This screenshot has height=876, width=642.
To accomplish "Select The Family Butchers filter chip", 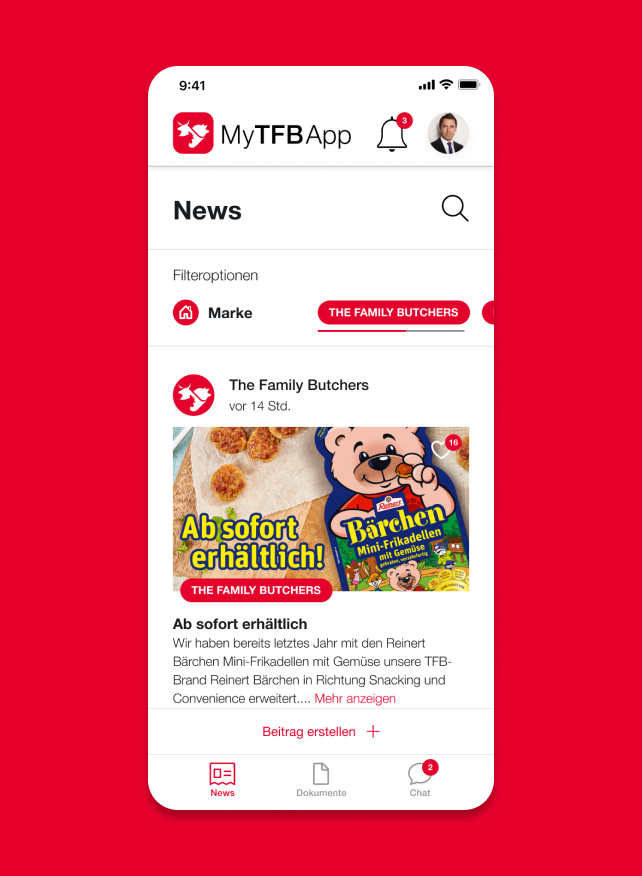I will 393,313.
